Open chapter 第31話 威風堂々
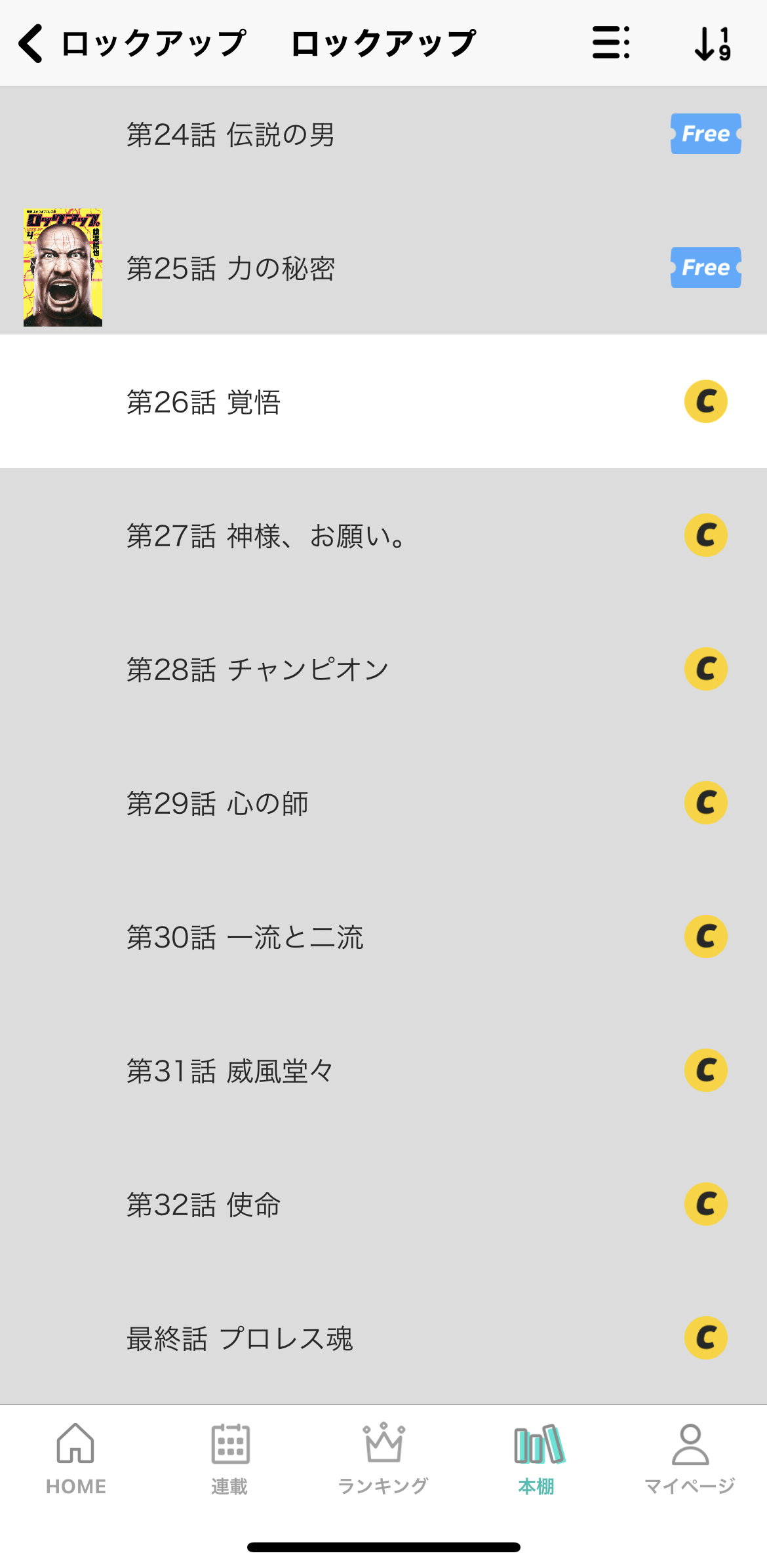Viewport: 767px width, 1568px height. click(383, 1070)
